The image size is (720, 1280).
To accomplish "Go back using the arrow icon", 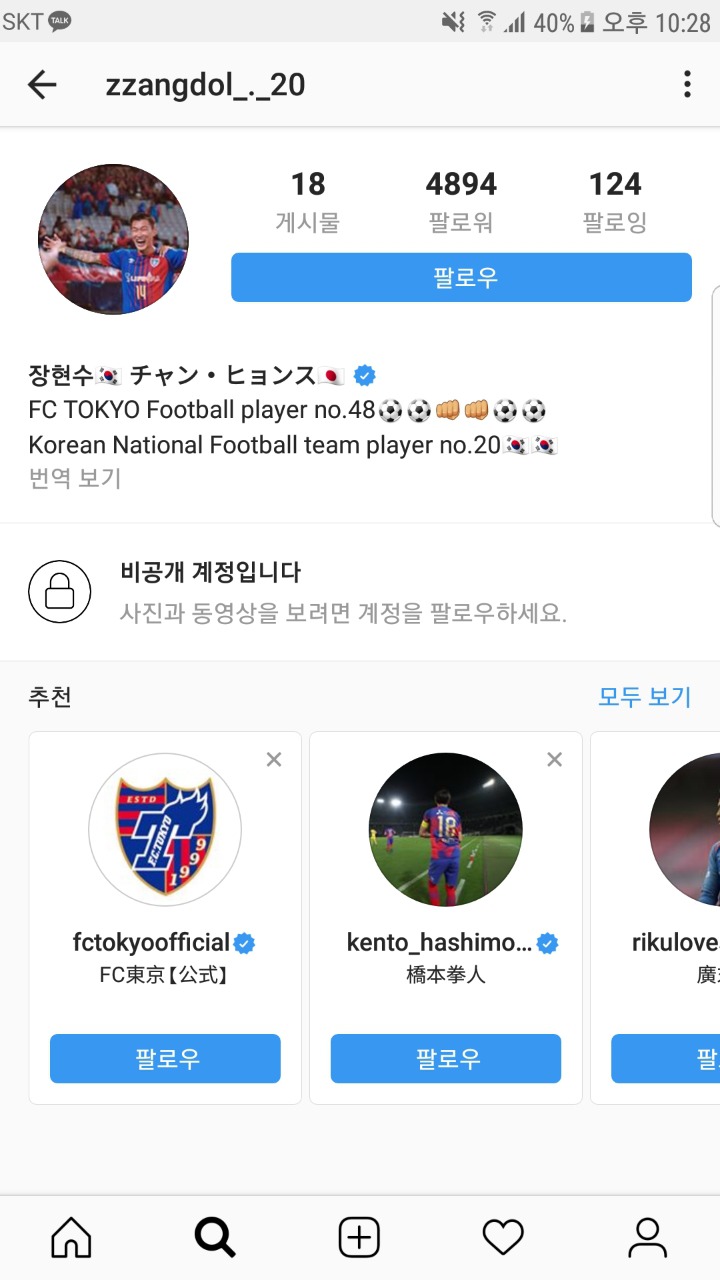I will (x=42, y=85).
